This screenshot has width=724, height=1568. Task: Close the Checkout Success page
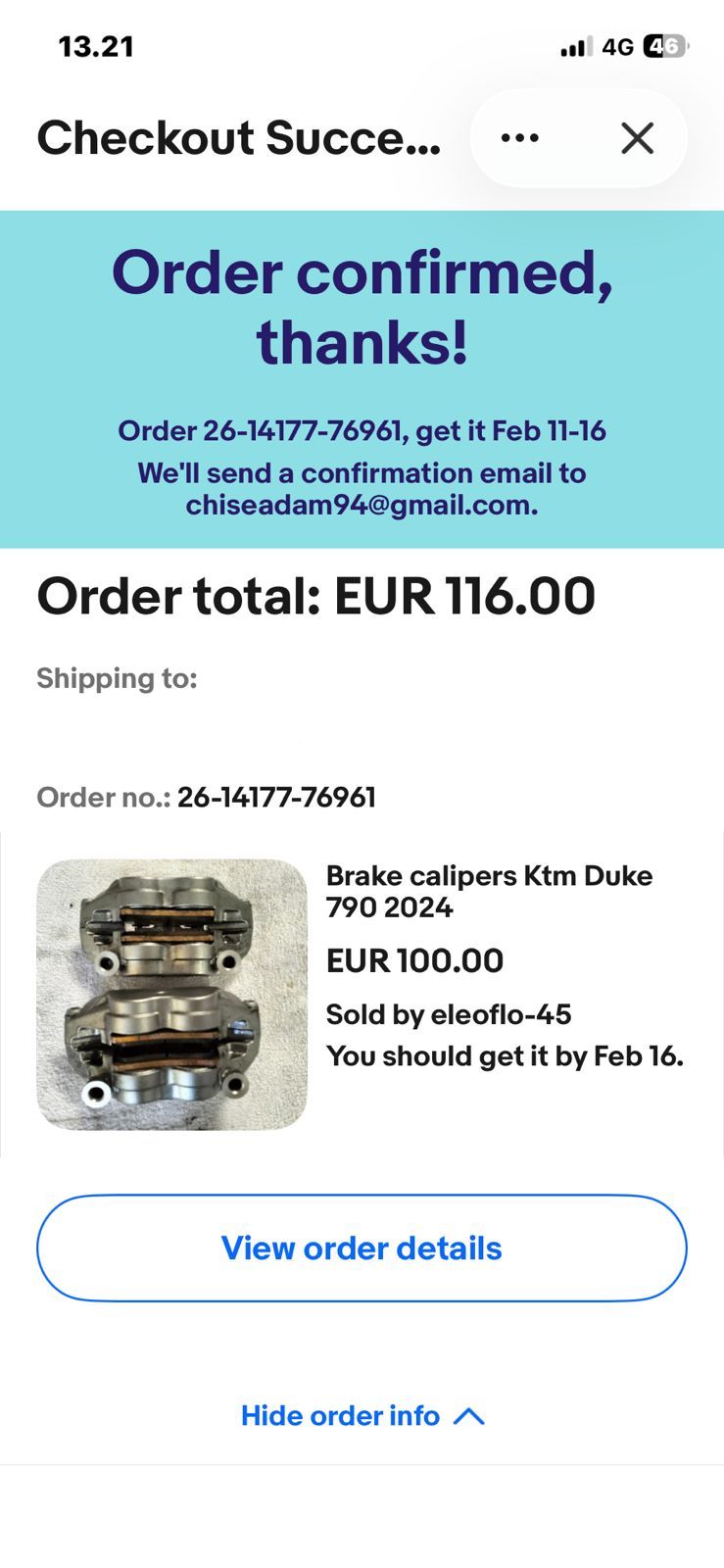tap(637, 138)
